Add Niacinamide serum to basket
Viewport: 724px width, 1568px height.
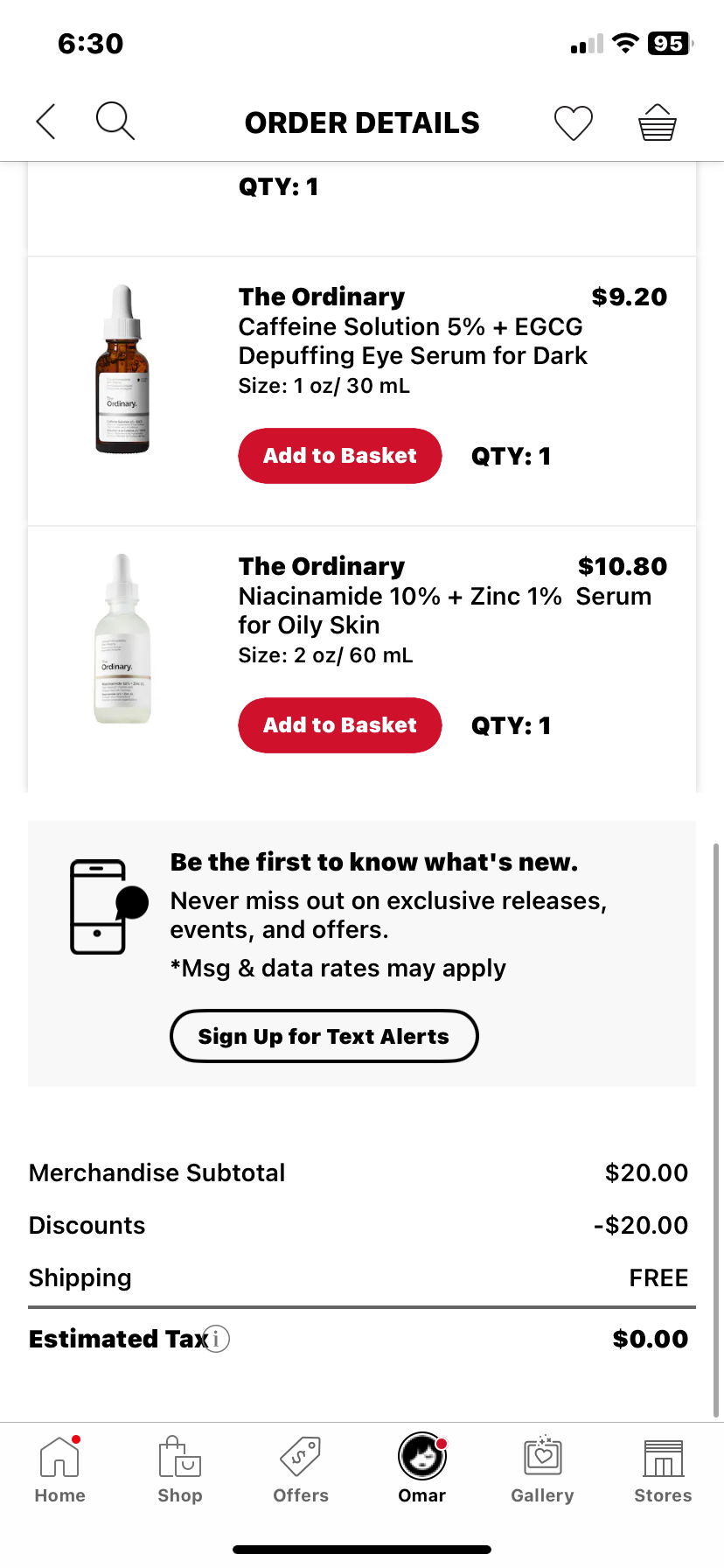tap(339, 725)
